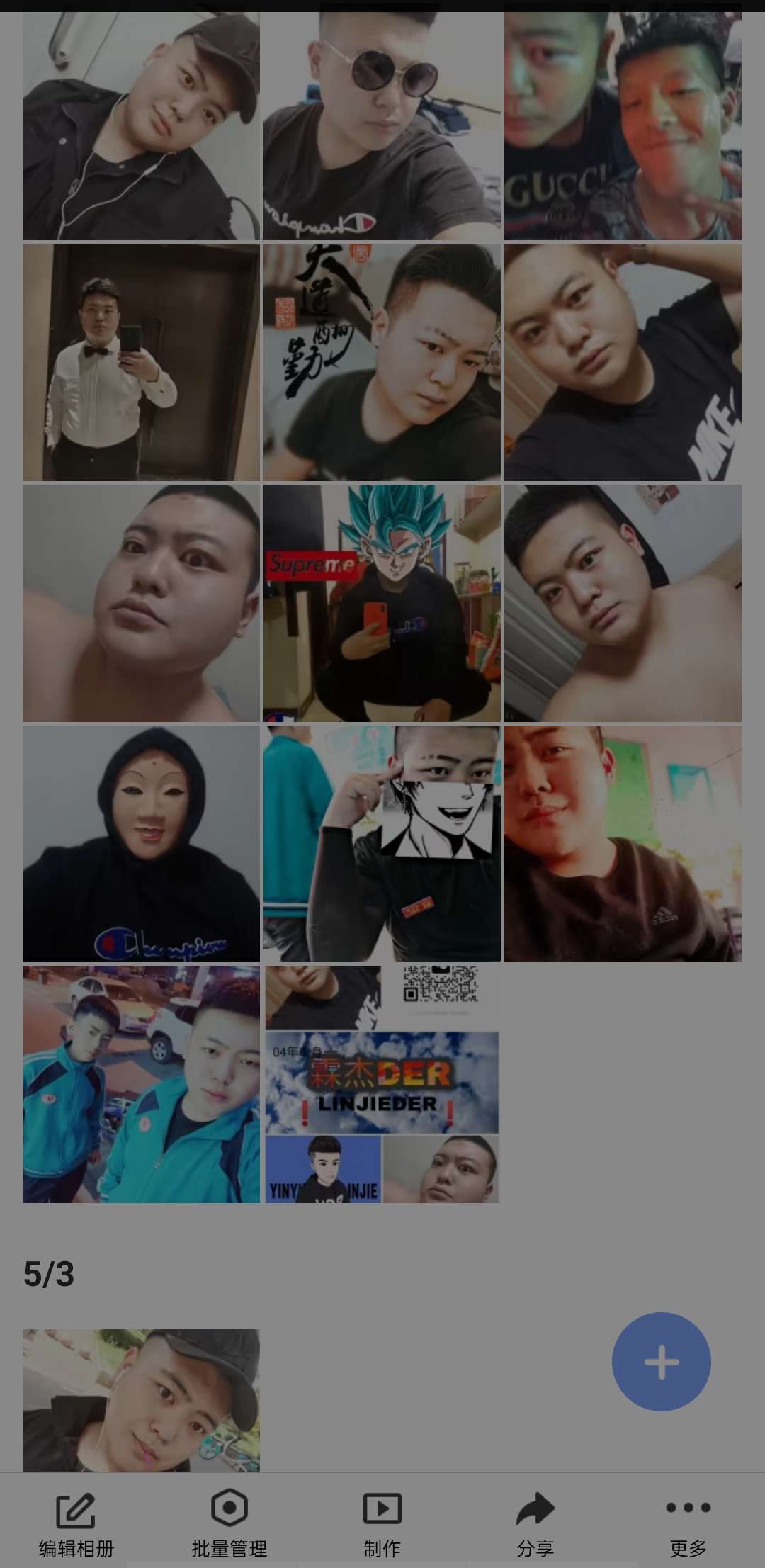
Task: Open the mirror selfie with bow tie
Action: [x=141, y=362]
